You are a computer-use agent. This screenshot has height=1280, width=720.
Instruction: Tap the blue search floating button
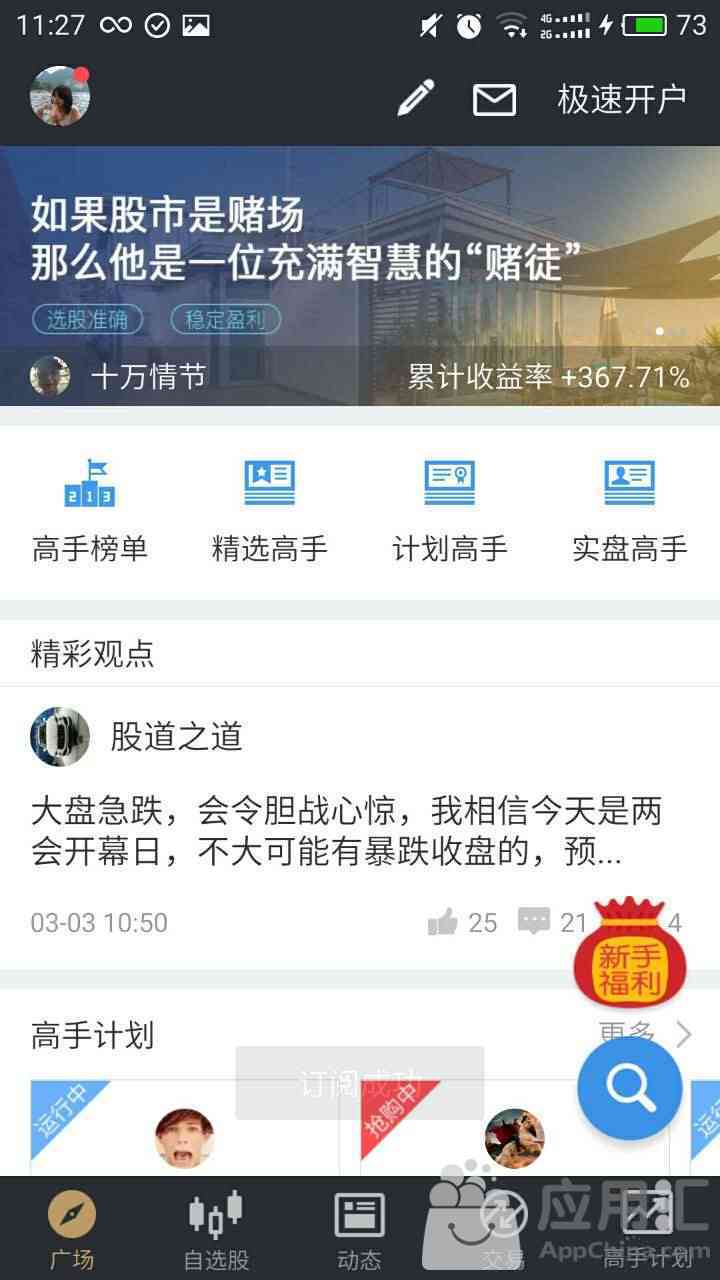point(630,1089)
